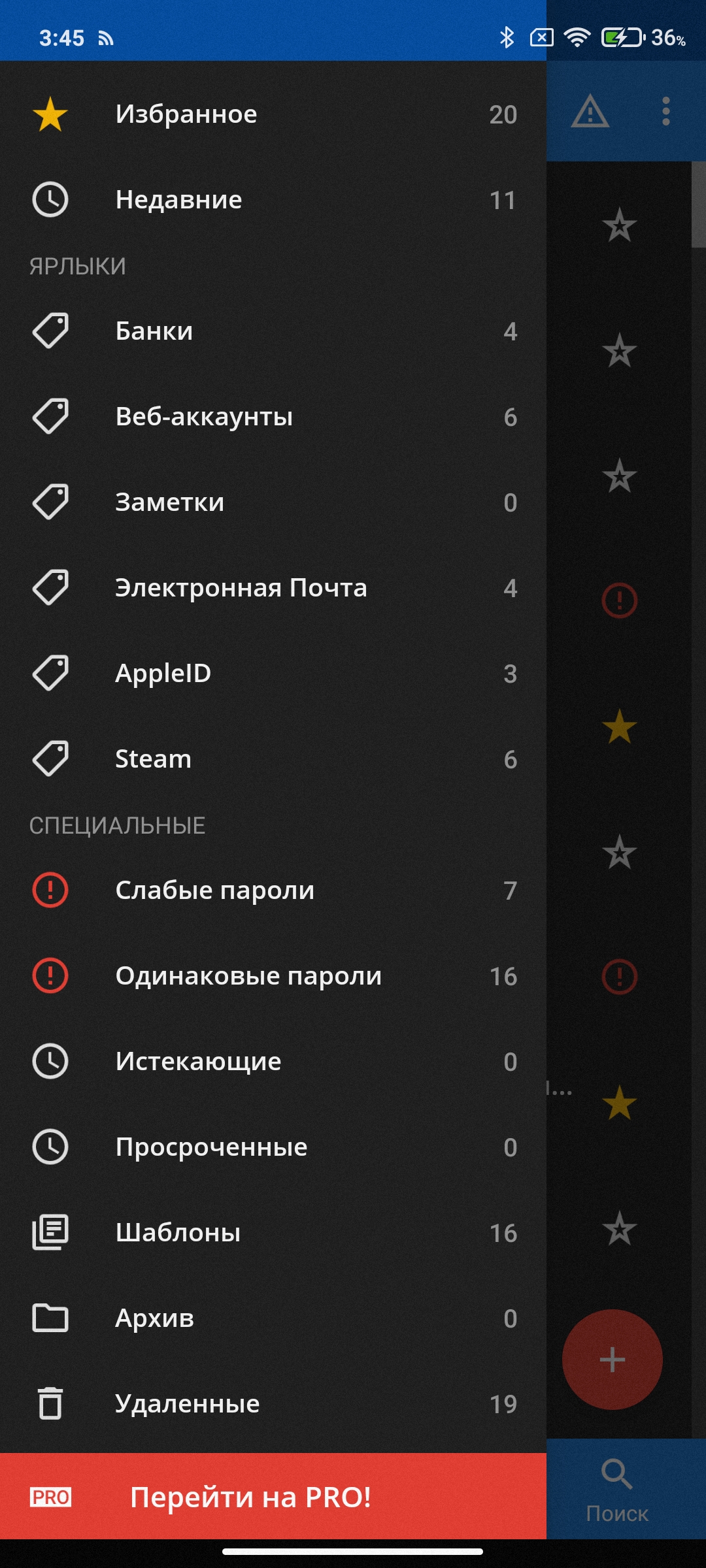
Task: Tap the red plus add button
Action: point(613,1360)
